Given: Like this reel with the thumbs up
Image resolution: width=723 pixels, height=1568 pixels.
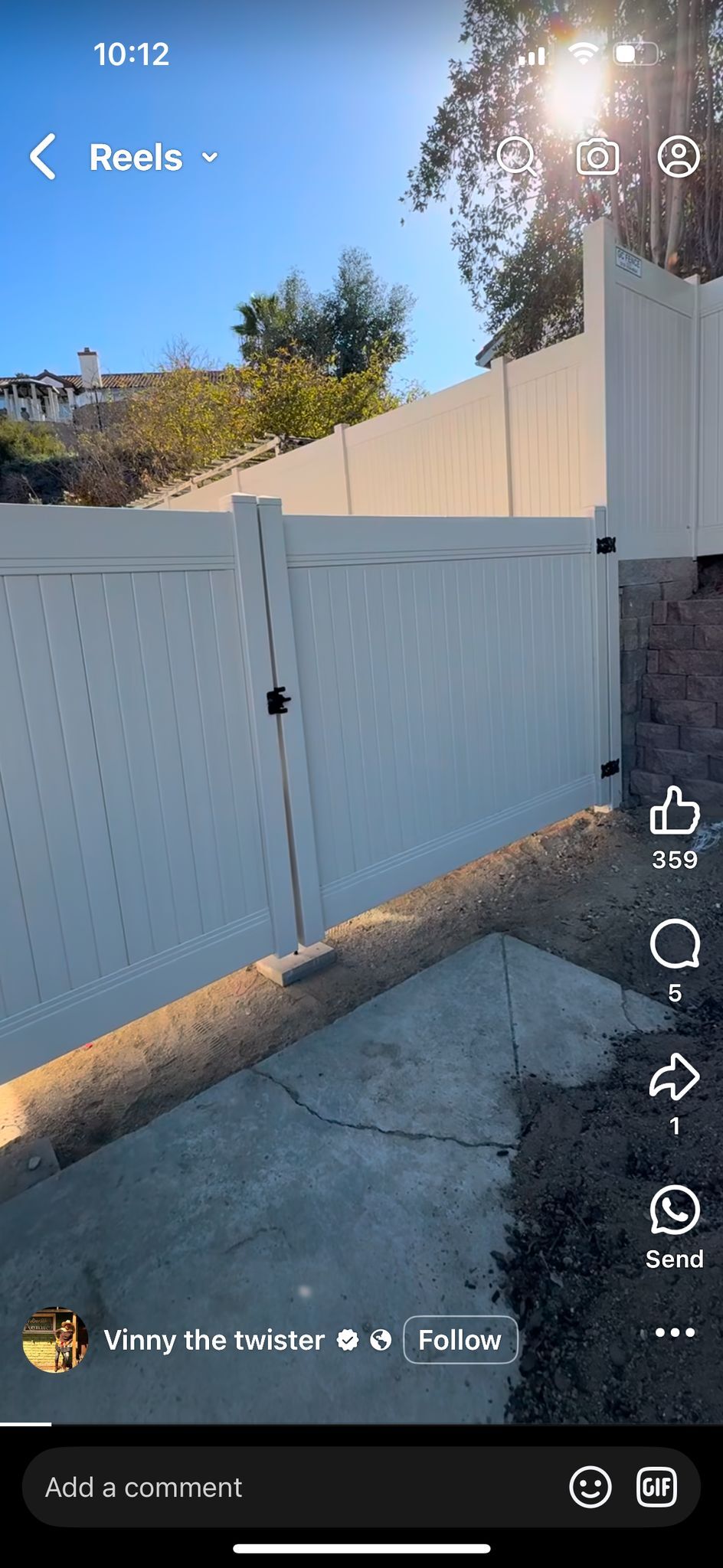Looking at the screenshot, I should (x=675, y=810).
